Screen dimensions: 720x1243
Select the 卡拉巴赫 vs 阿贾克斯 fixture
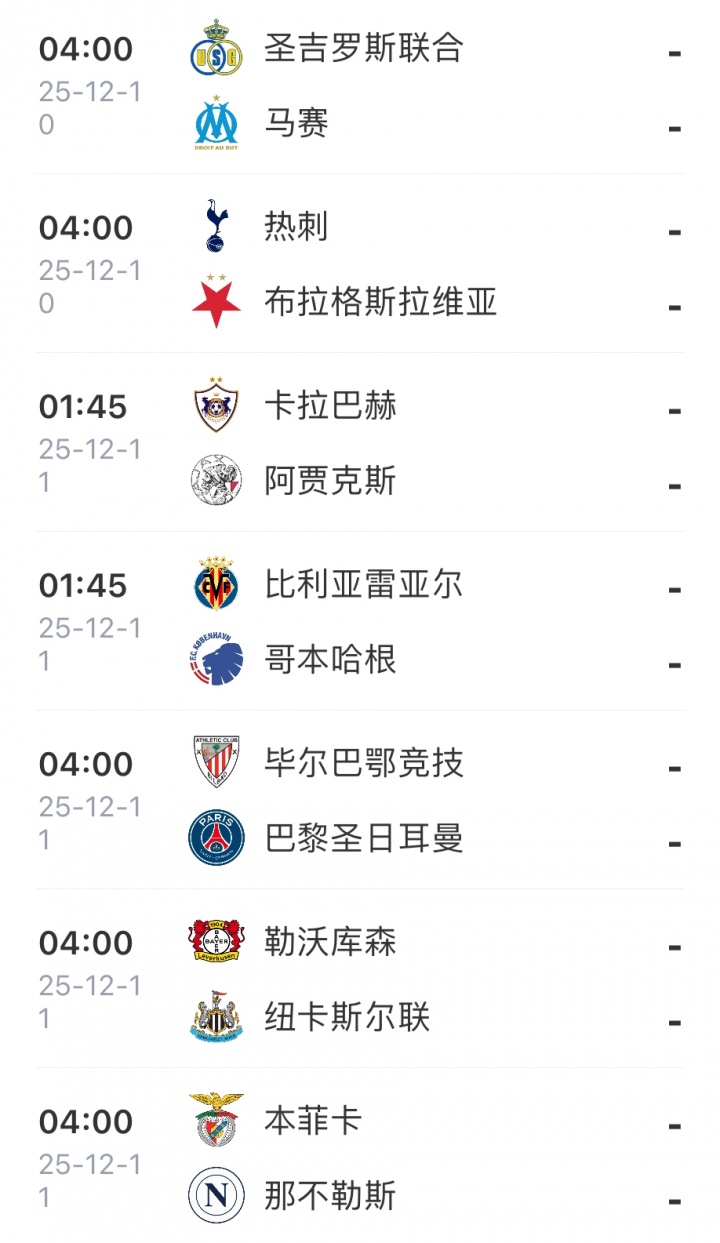click(x=360, y=444)
